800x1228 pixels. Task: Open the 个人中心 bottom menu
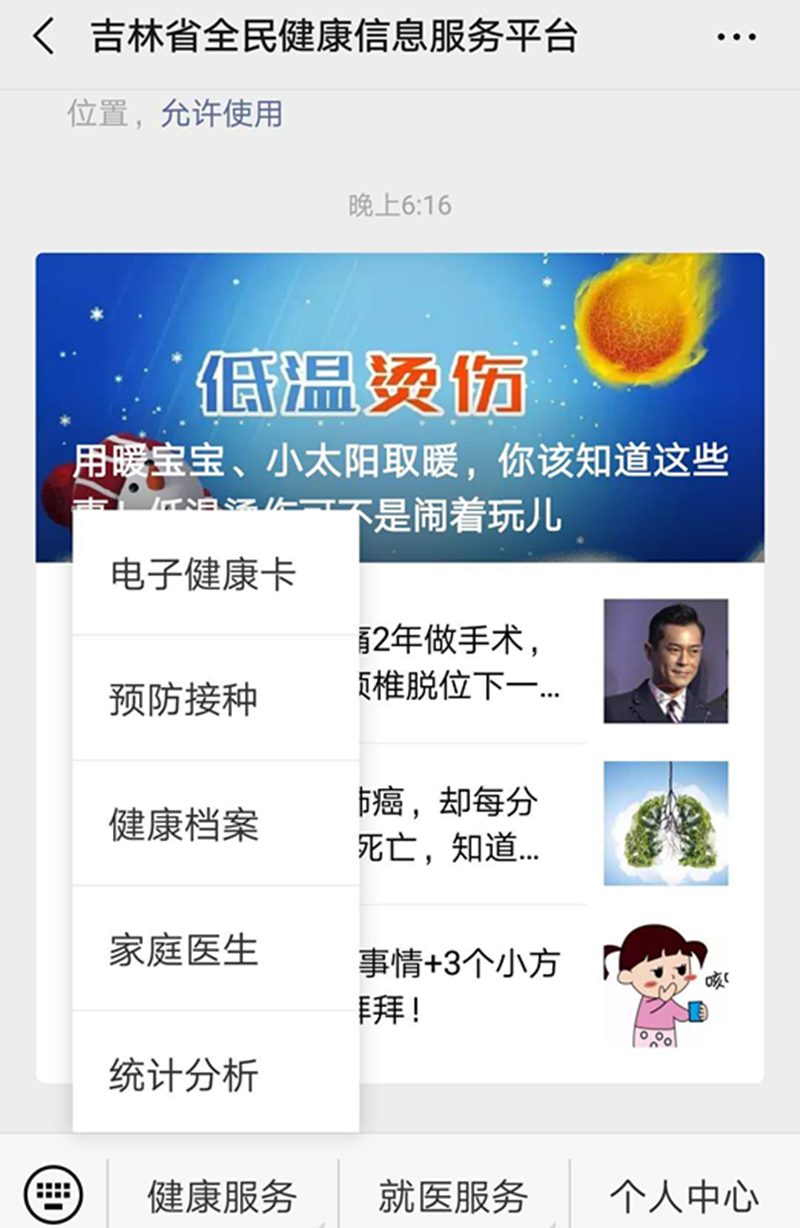coord(684,1195)
